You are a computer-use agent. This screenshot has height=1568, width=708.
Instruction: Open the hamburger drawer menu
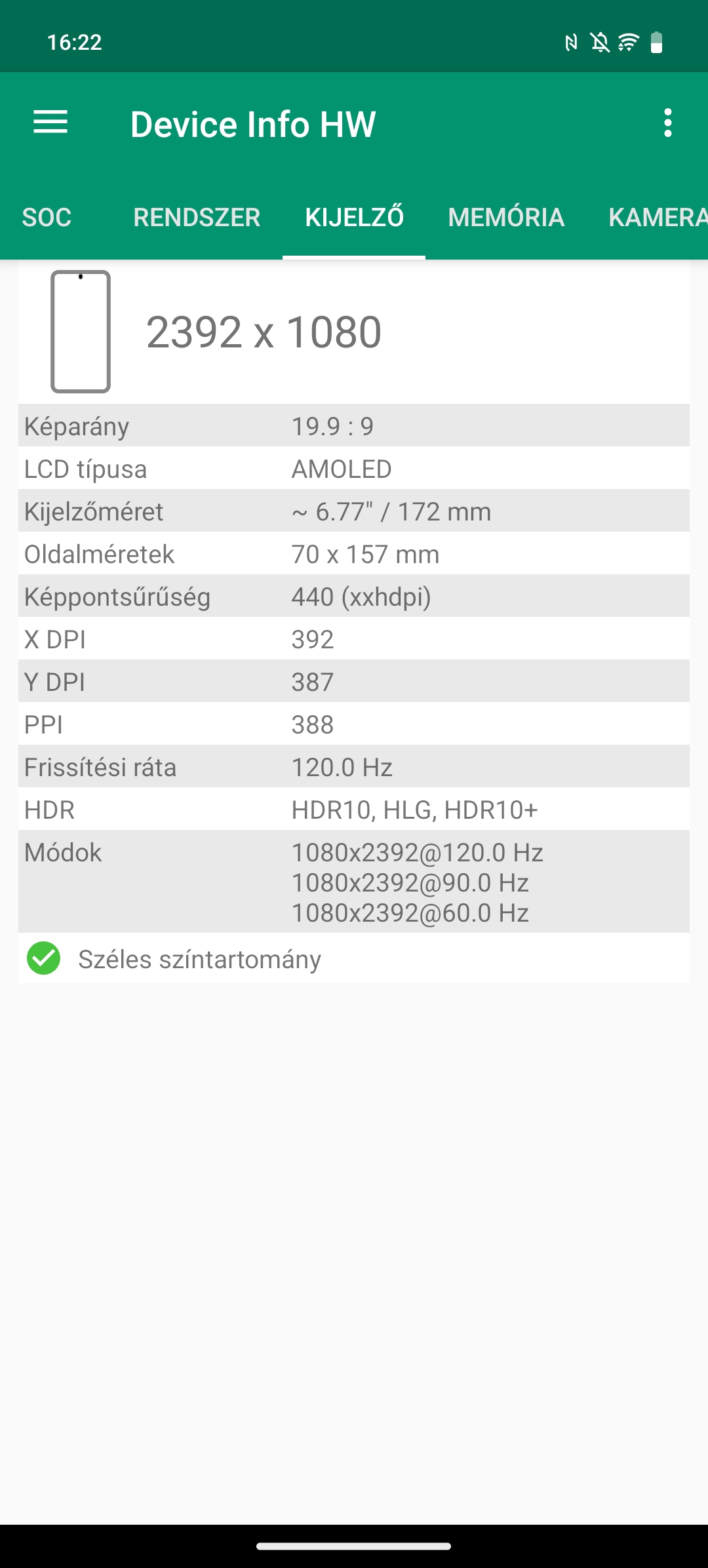pos(50,123)
